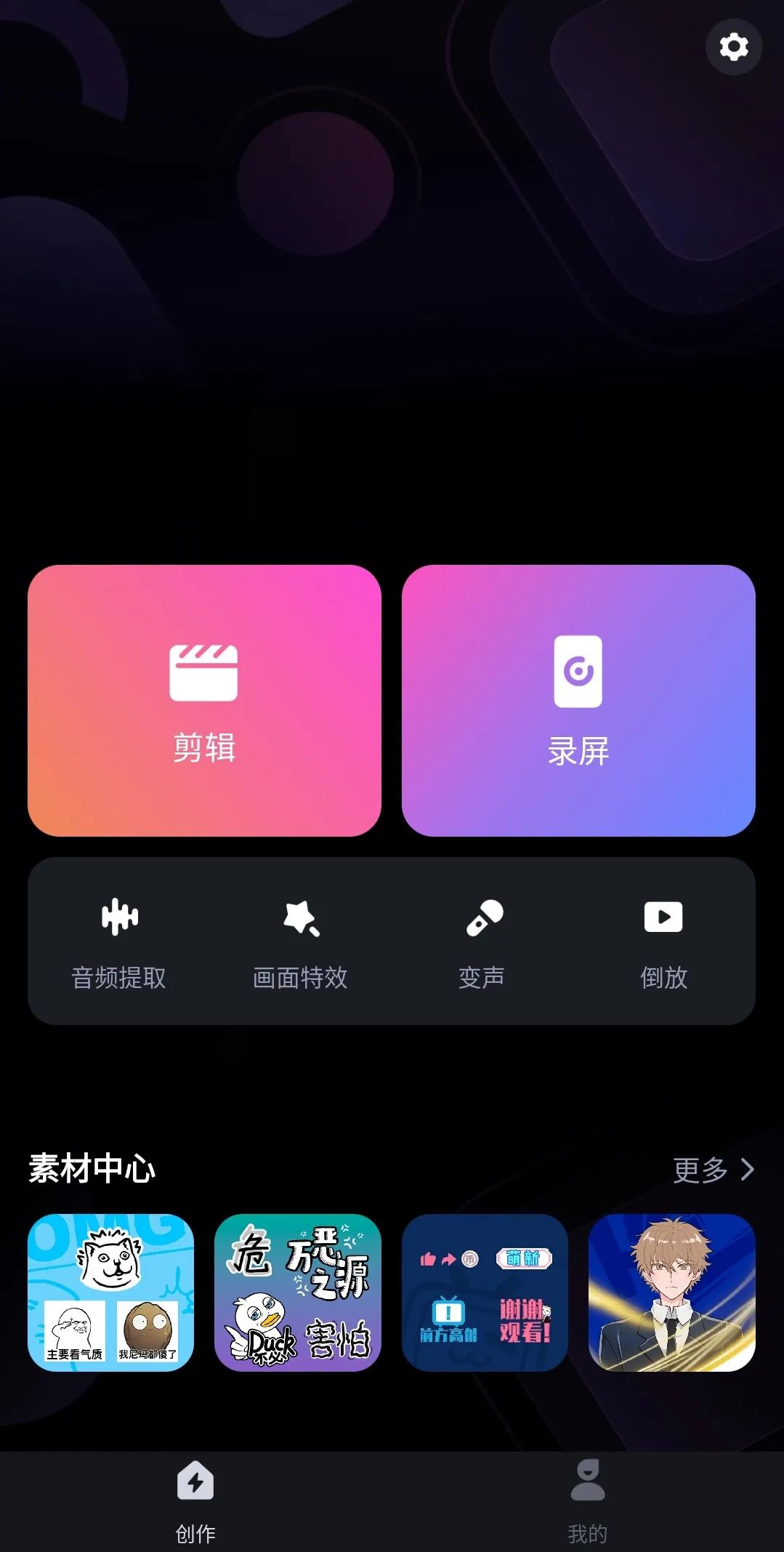Open the settings gear icon
The image size is (784, 1552).
(733, 47)
